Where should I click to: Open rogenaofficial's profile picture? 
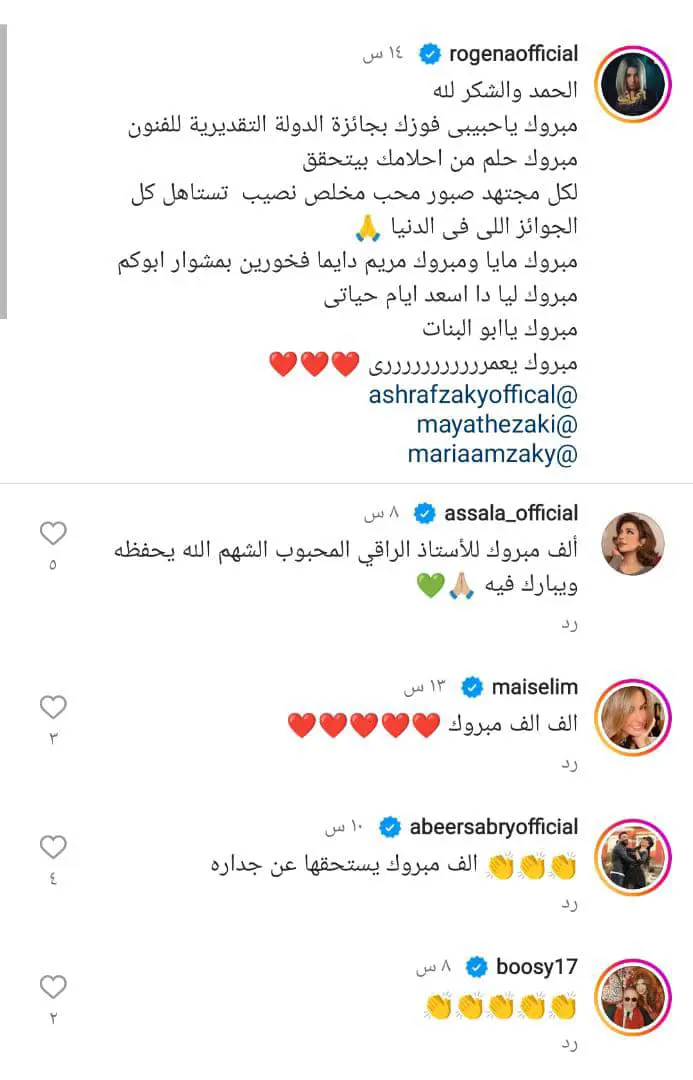click(633, 84)
